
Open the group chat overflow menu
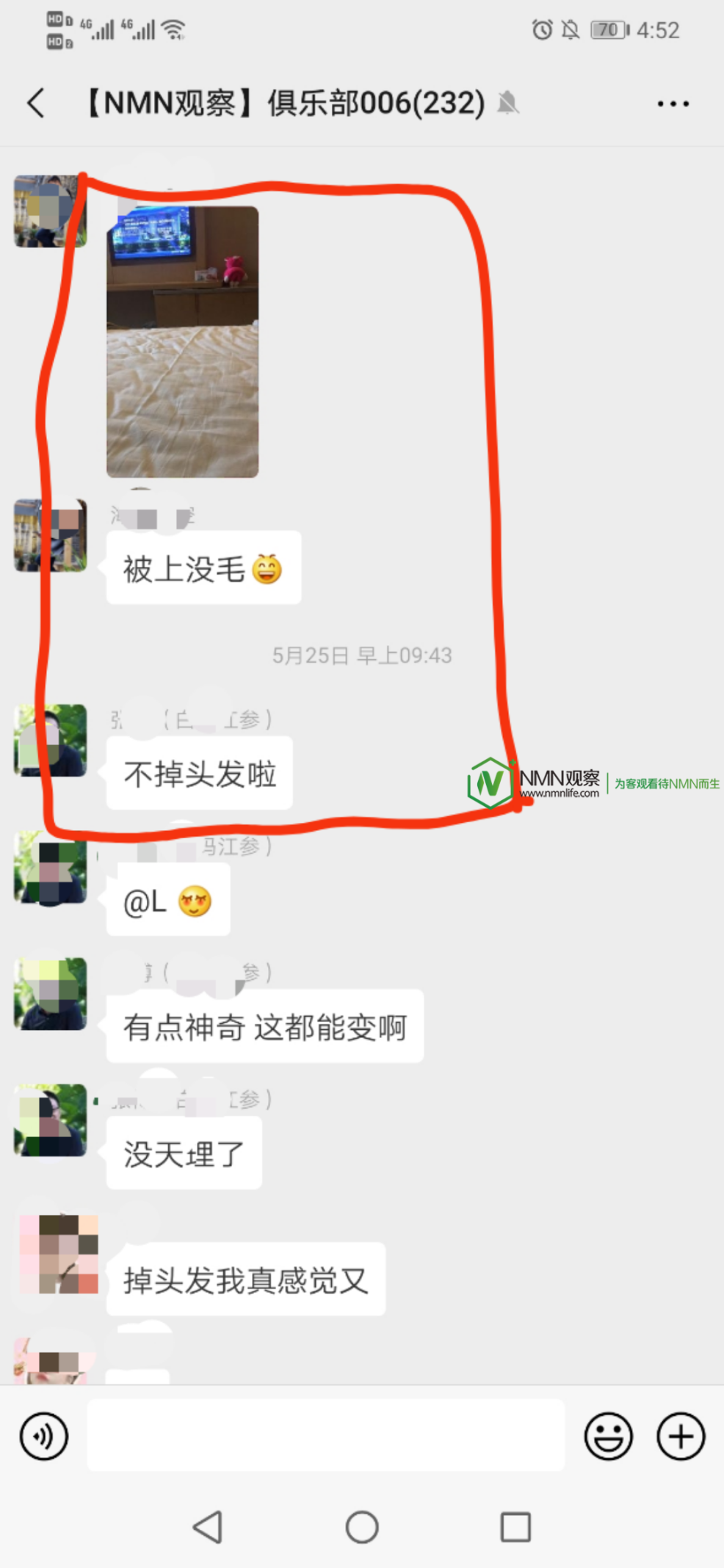click(673, 104)
